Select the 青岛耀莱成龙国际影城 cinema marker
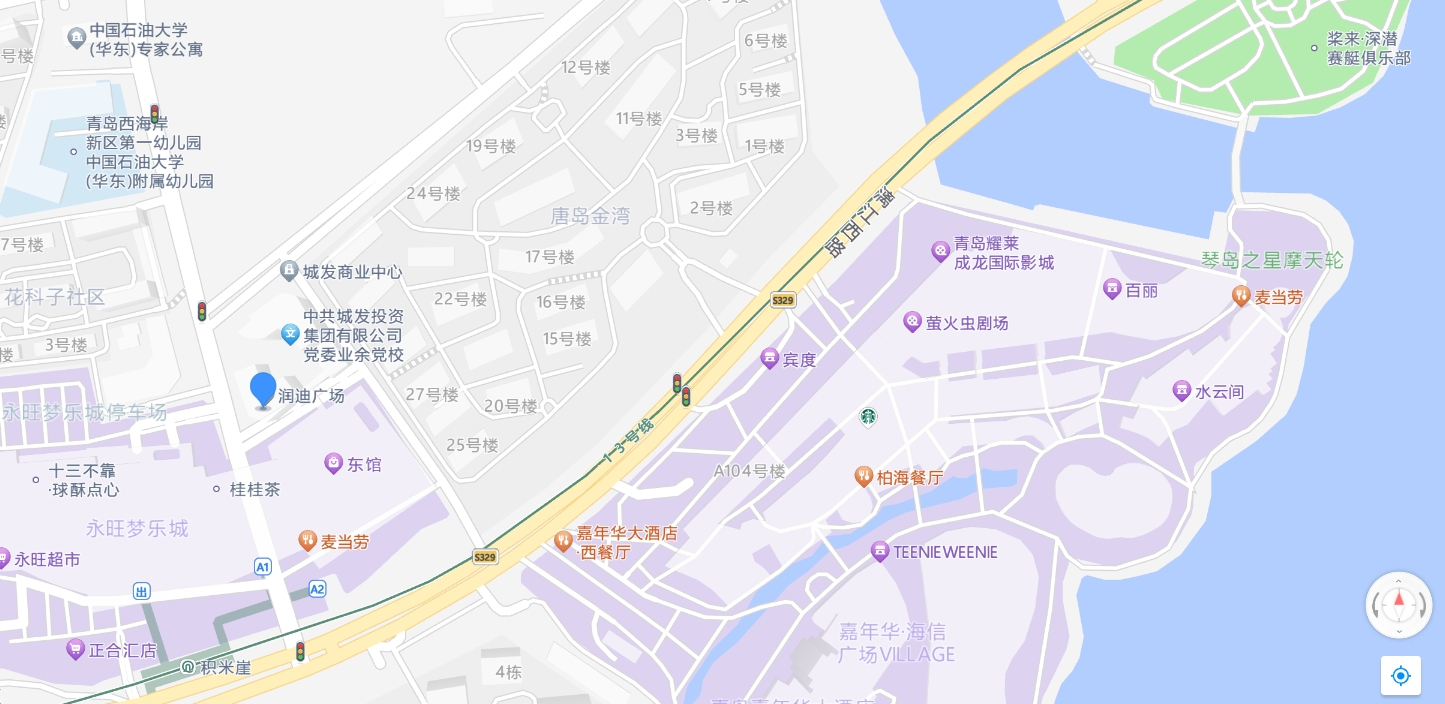Viewport: 1445px width, 704px height. (x=940, y=252)
